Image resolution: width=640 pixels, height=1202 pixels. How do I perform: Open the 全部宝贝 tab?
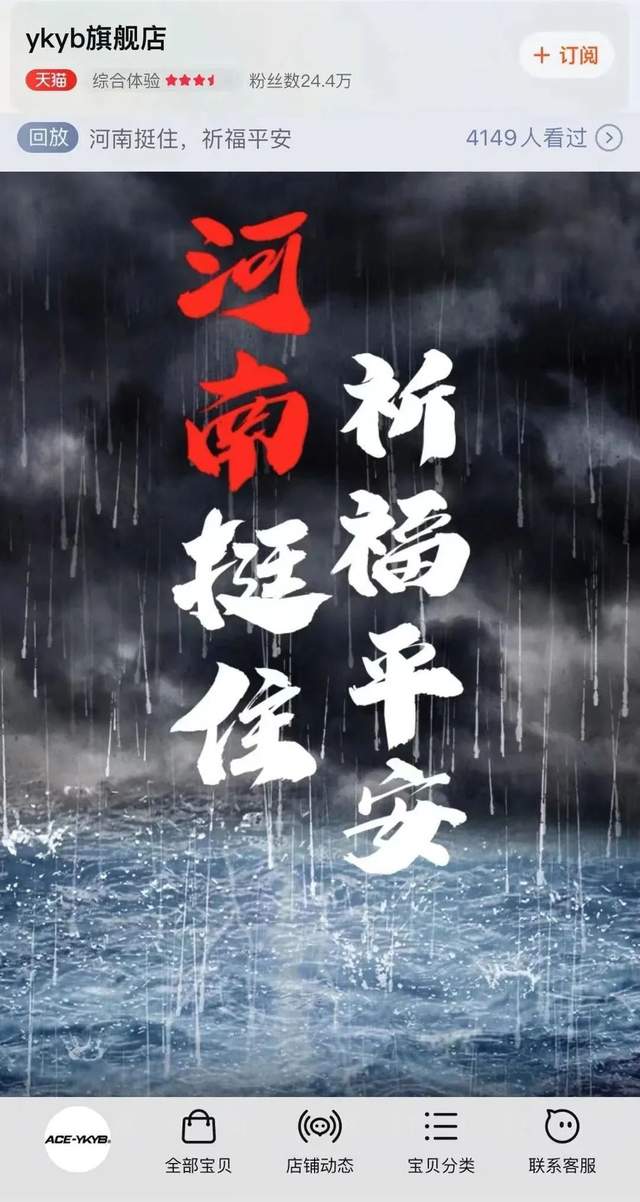click(x=198, y=1142)
